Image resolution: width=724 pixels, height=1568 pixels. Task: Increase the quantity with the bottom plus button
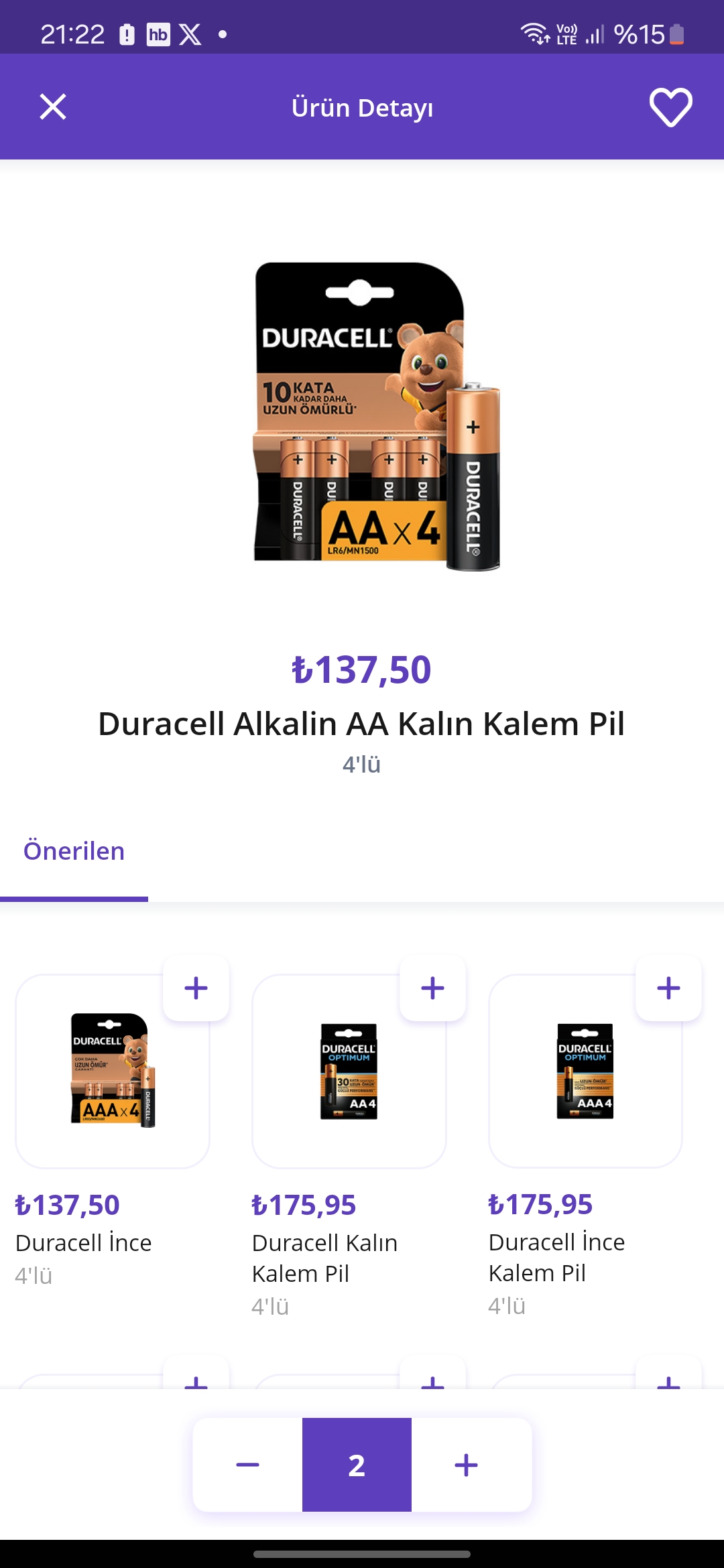[467, 1465]
